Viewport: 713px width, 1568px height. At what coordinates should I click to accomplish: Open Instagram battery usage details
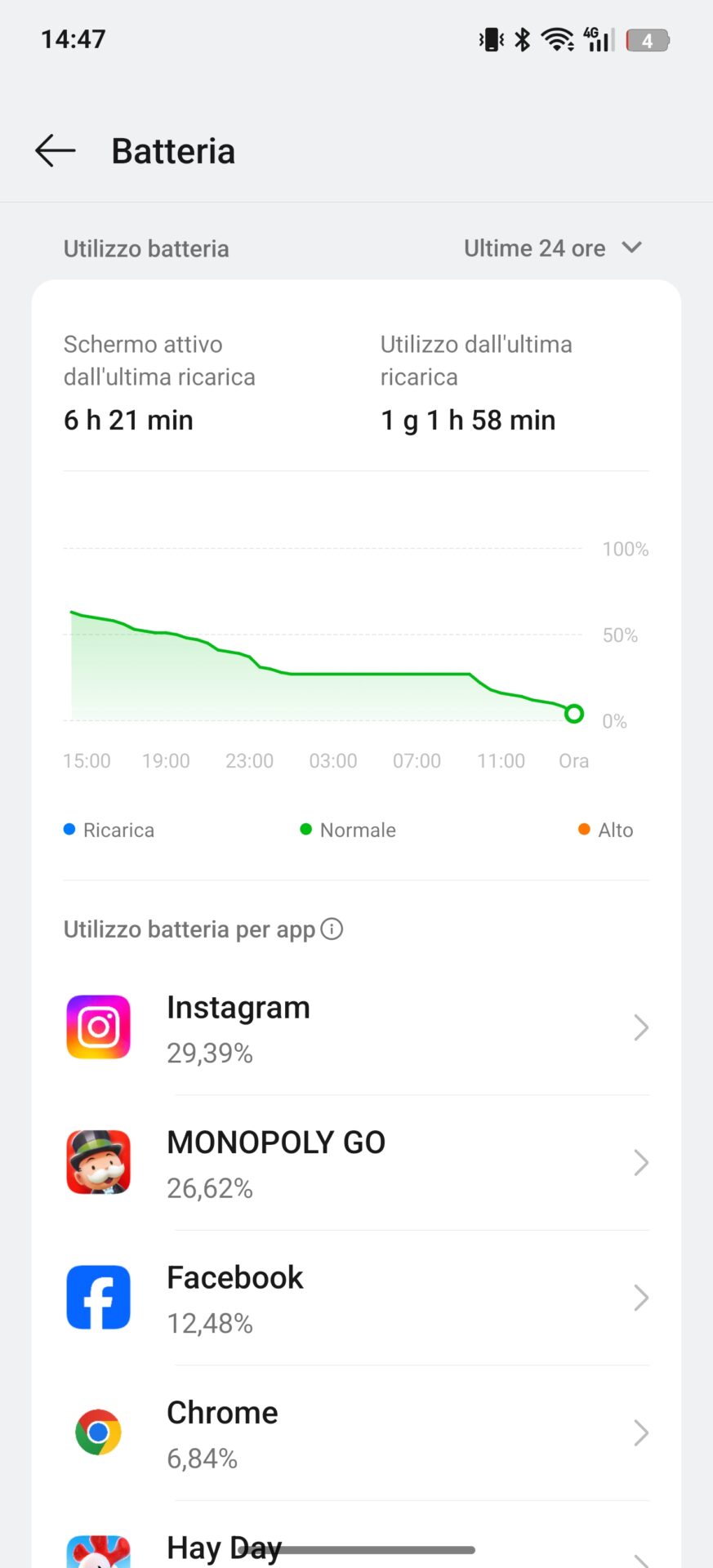tap(356, 1028)
